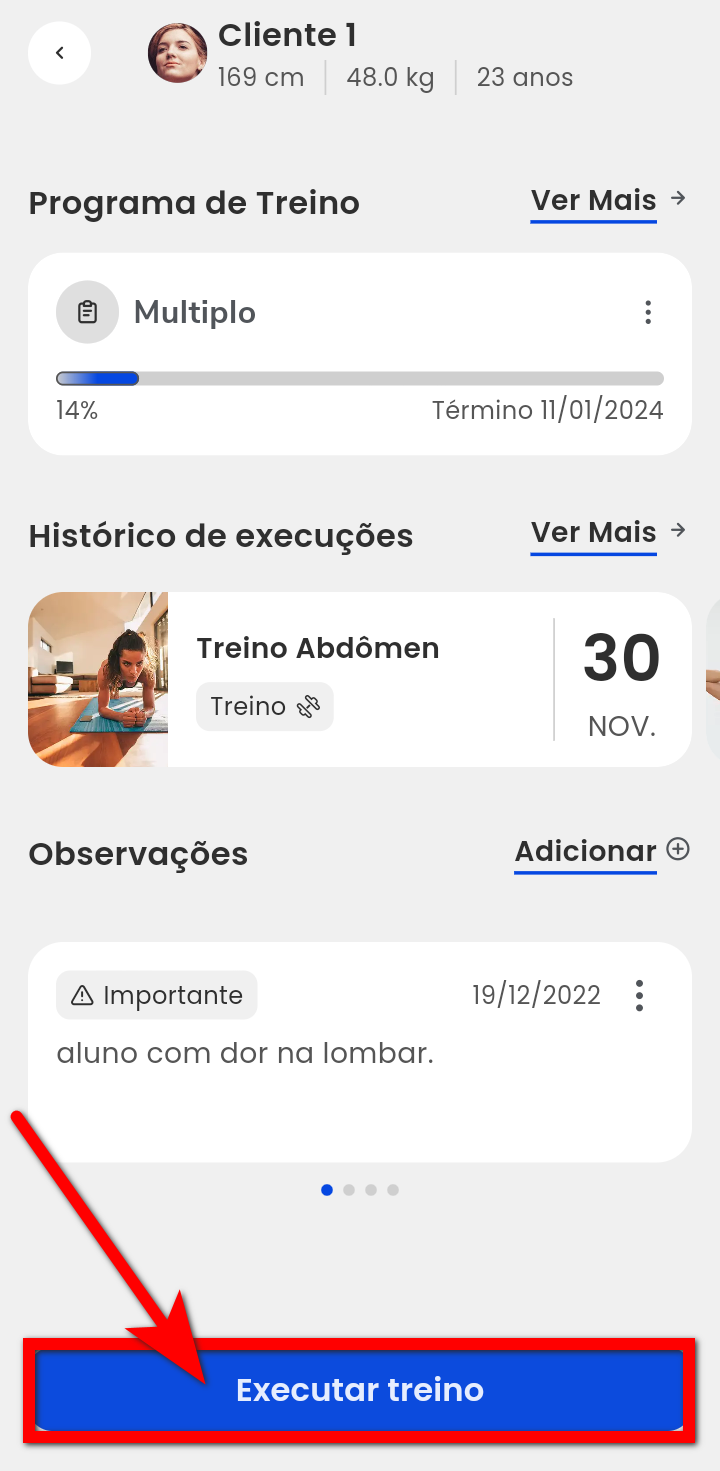Tap the Executar treino button

[x=360, y=1390]
